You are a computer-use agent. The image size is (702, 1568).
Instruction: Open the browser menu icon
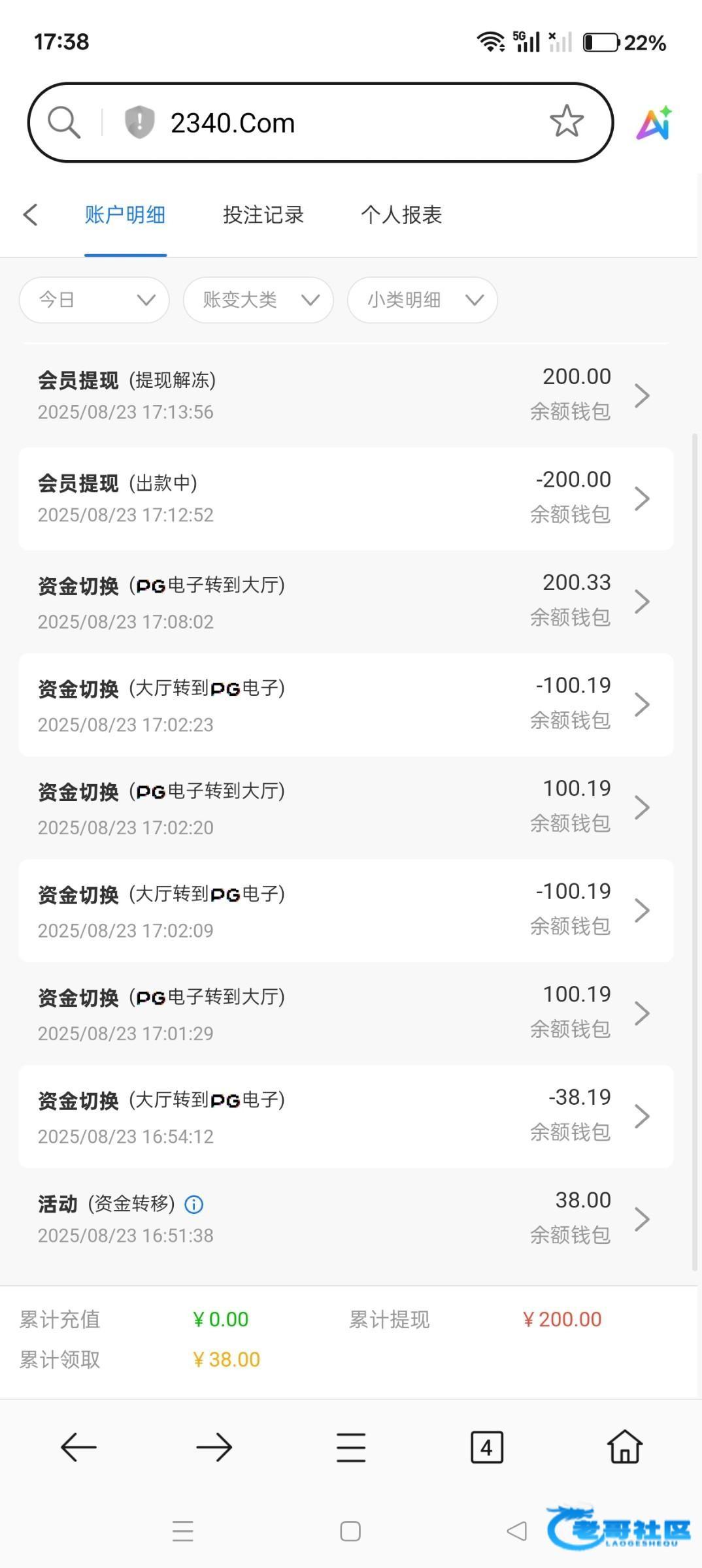click(351, 1447)
